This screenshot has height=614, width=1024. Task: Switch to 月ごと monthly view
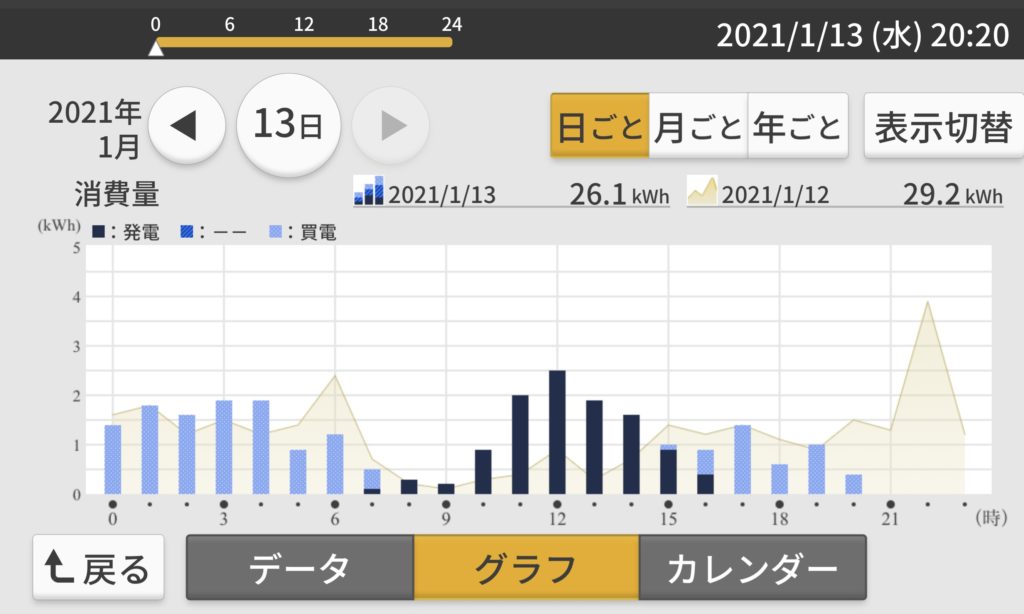tap(698, 127)
